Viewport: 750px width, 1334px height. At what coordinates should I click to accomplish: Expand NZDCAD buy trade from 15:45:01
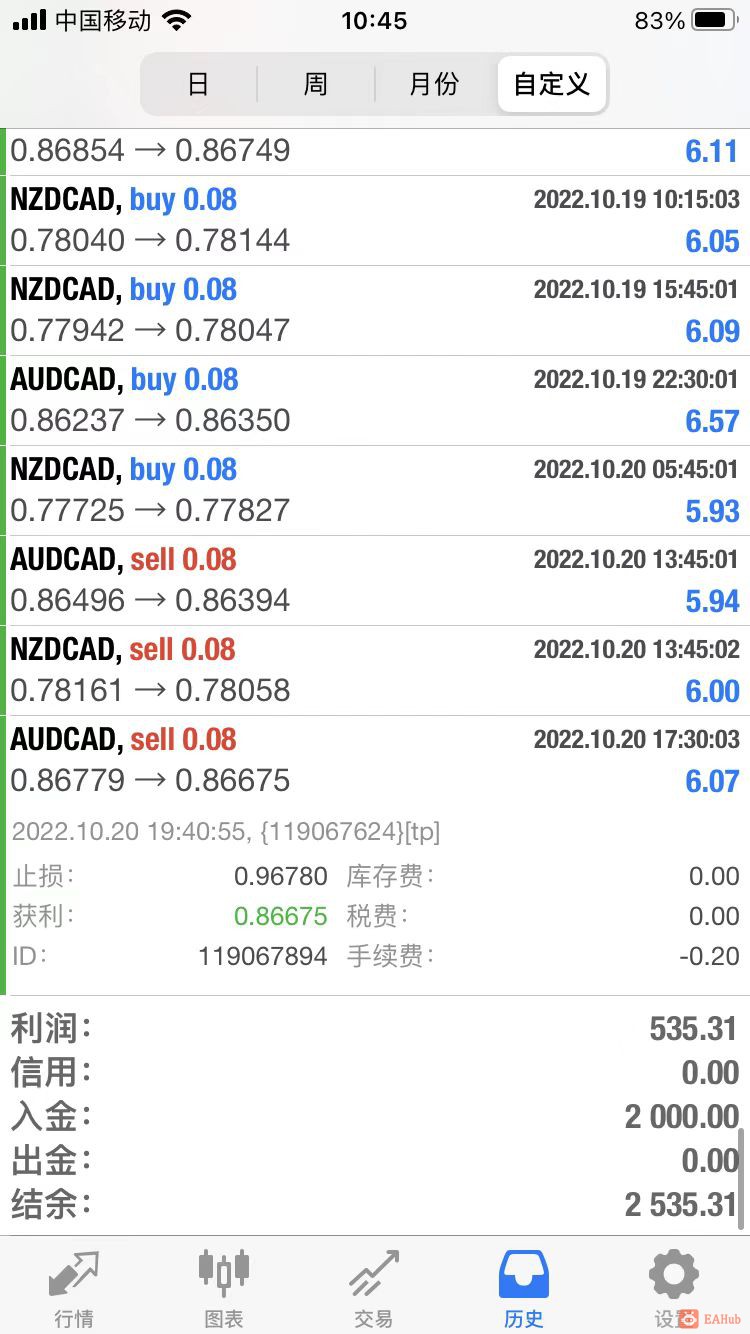[x=375, y=311]
